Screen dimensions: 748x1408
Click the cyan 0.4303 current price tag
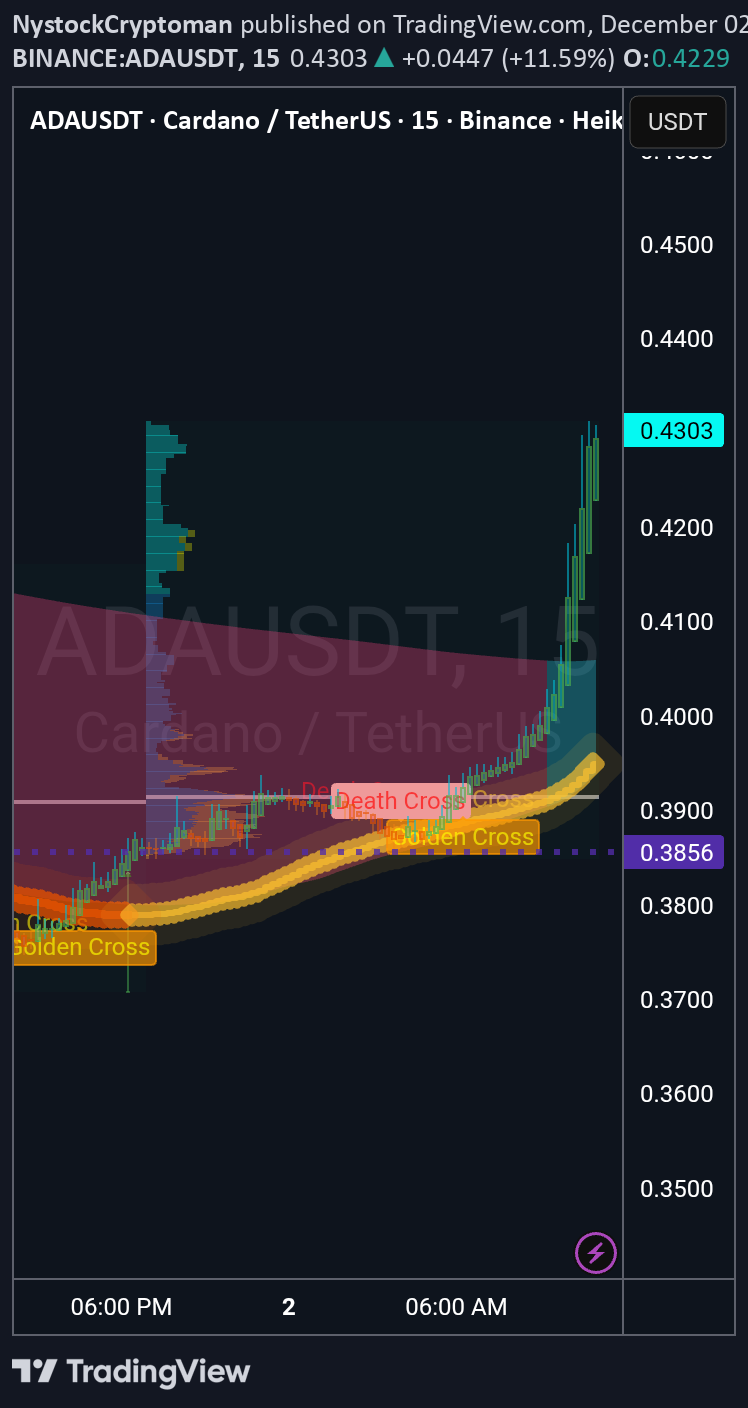[x=673, y=430]
